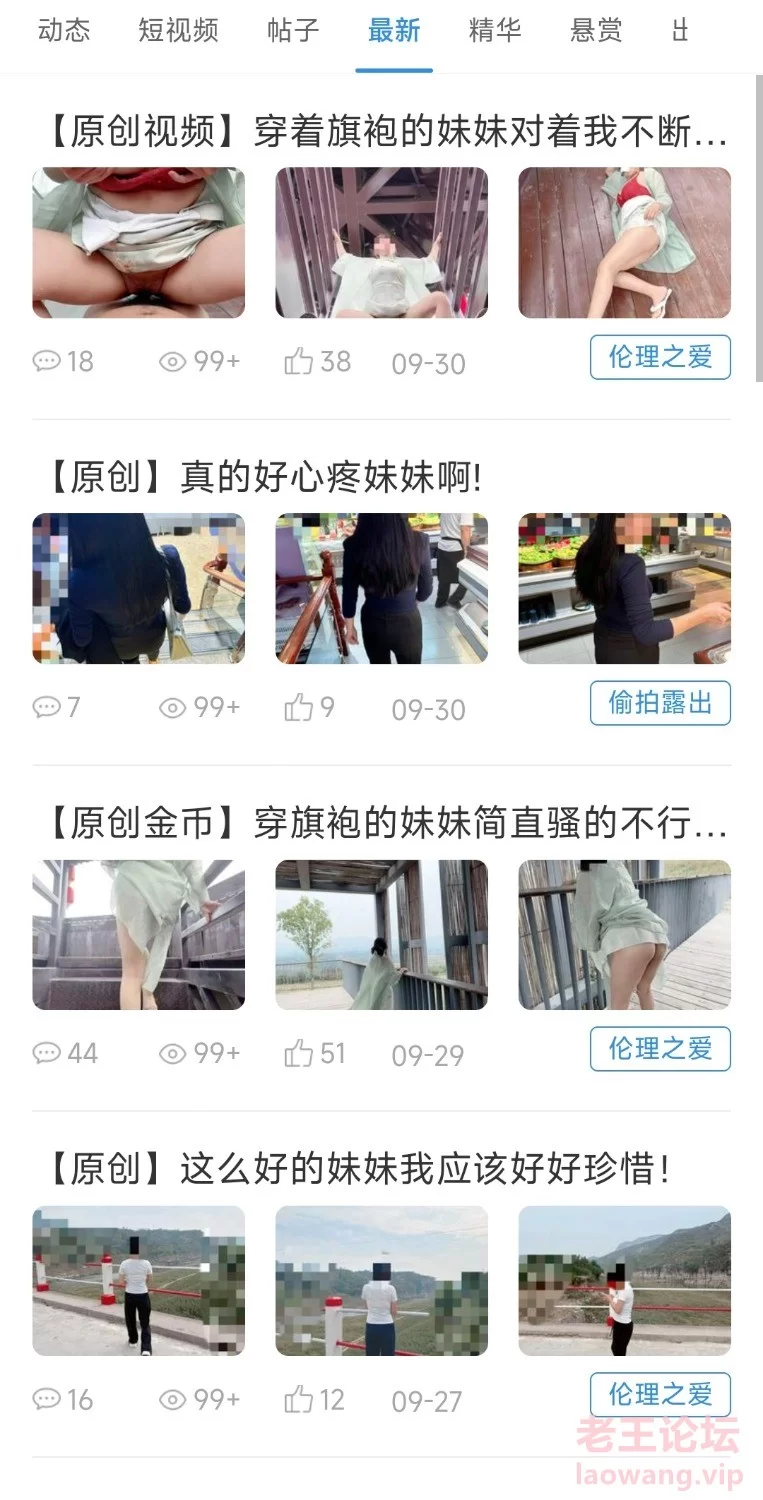
Task: Switch to the 短视频 tab
Action: pyautogui.click(x=178, y=31)
